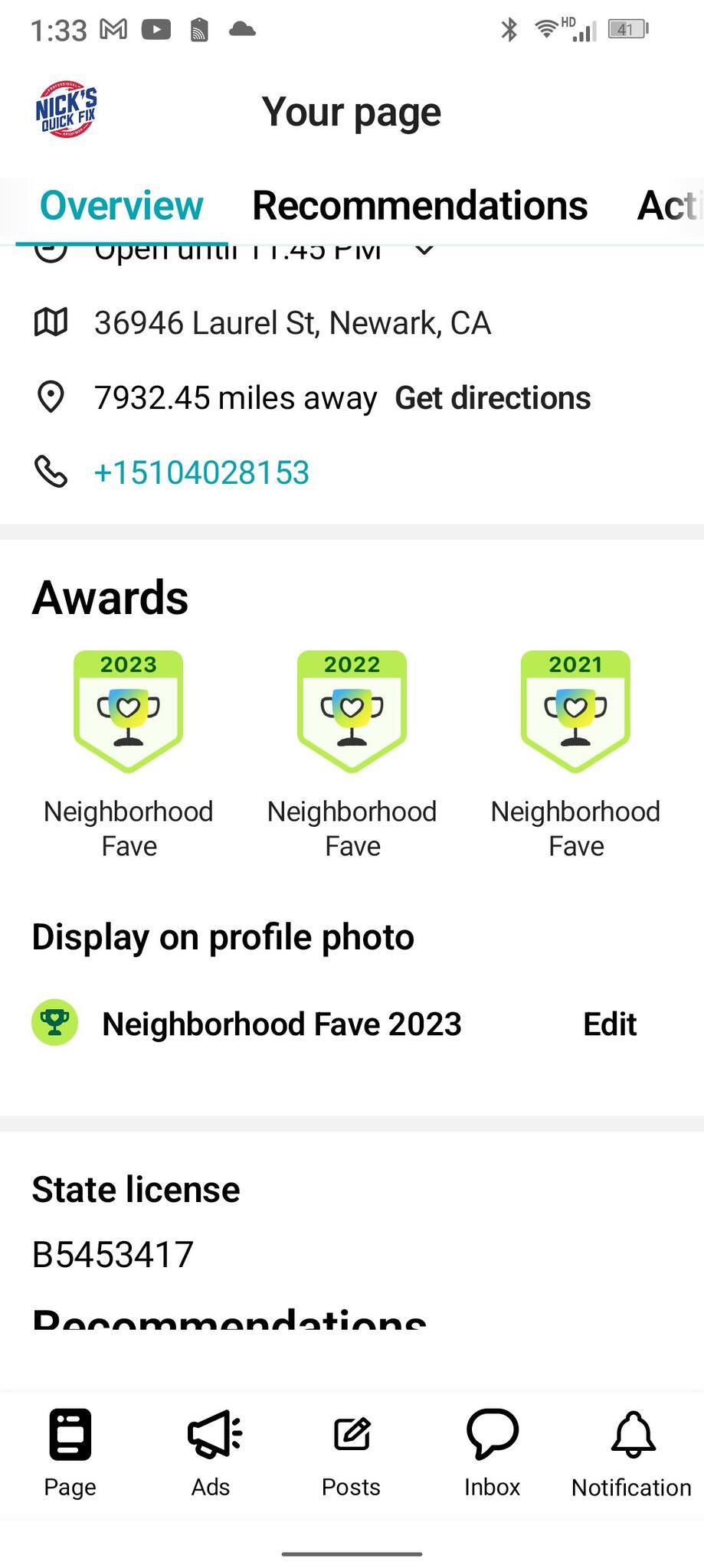
Task: Expand the Open until 11:45 PM hours
Action: pyautogui.click(x=425, y=249)
